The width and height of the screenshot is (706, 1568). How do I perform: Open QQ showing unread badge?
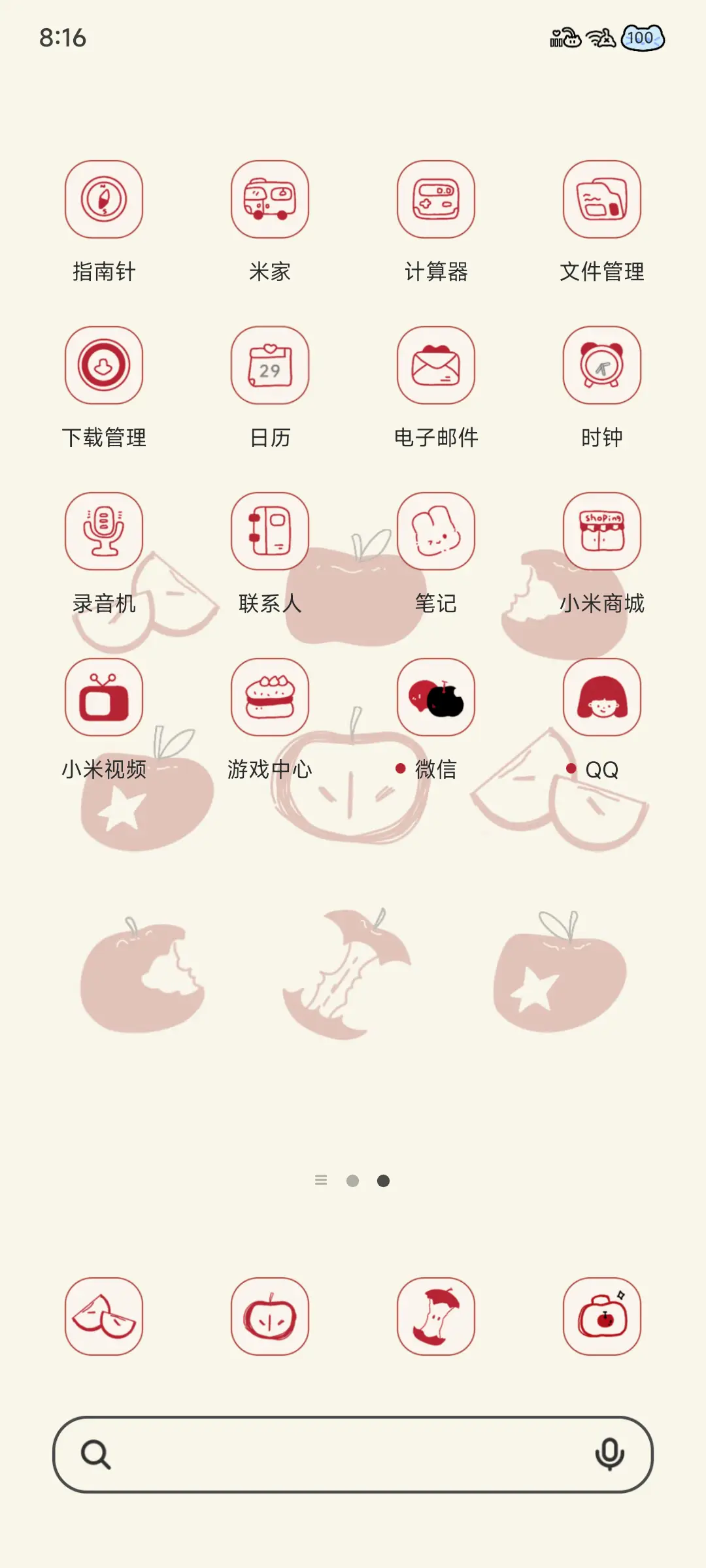(x=602, y=697)
